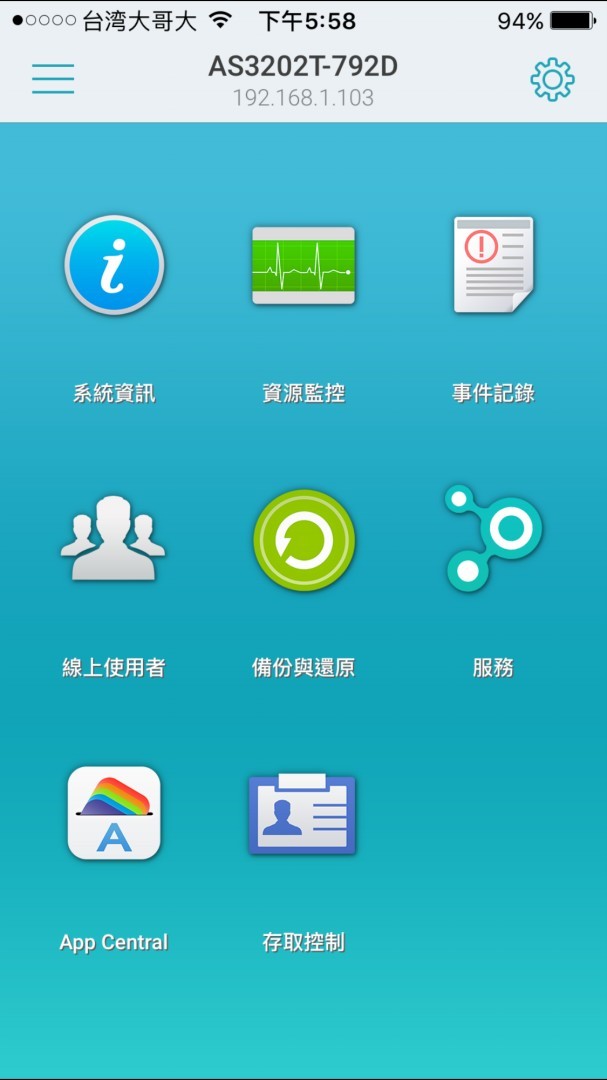This screenshot has height=1080, width=607.
Task: Open 存取控制 access control
Action: pyautogui.click(x=303, y=813)
